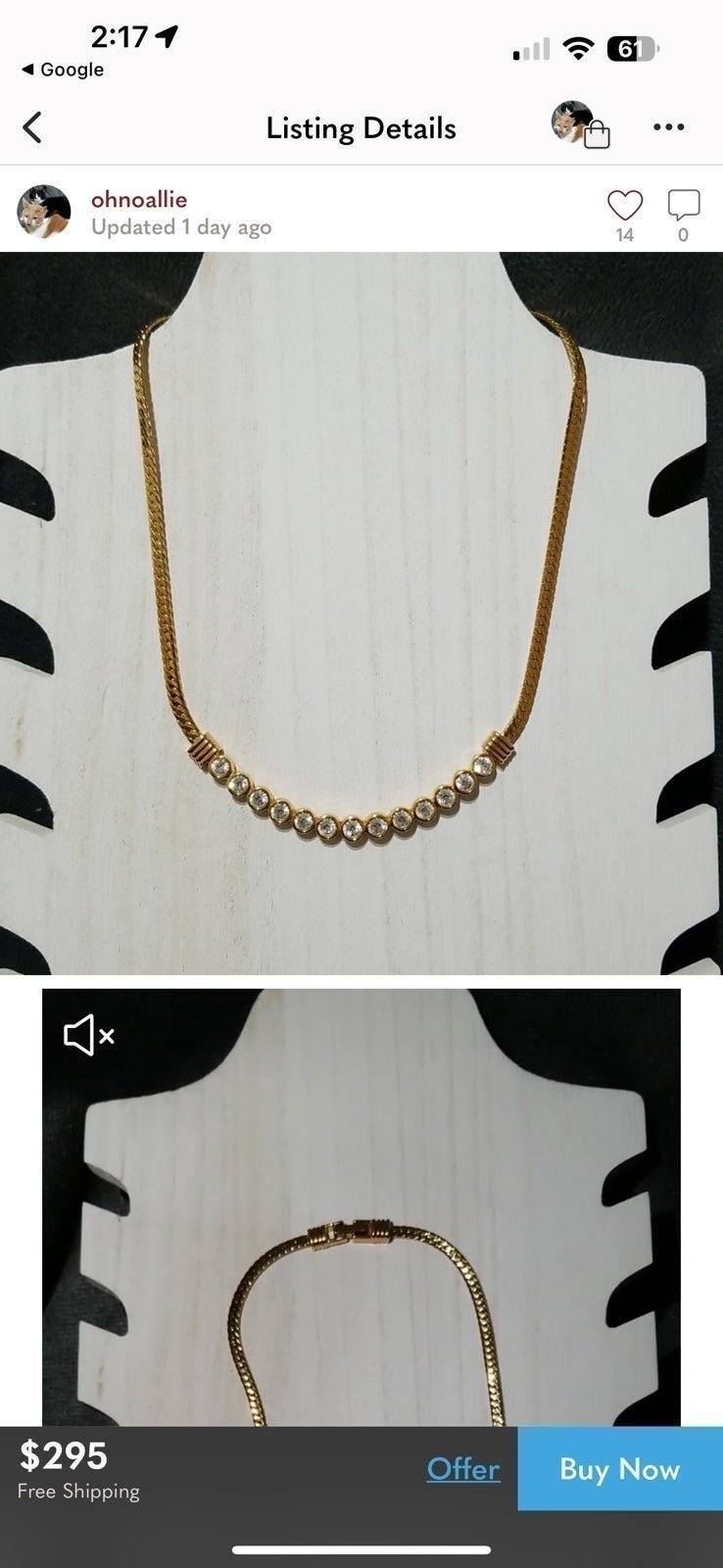723x1568 pixels.
Task: Make an Offer on this item
Action: (463, 1469)
